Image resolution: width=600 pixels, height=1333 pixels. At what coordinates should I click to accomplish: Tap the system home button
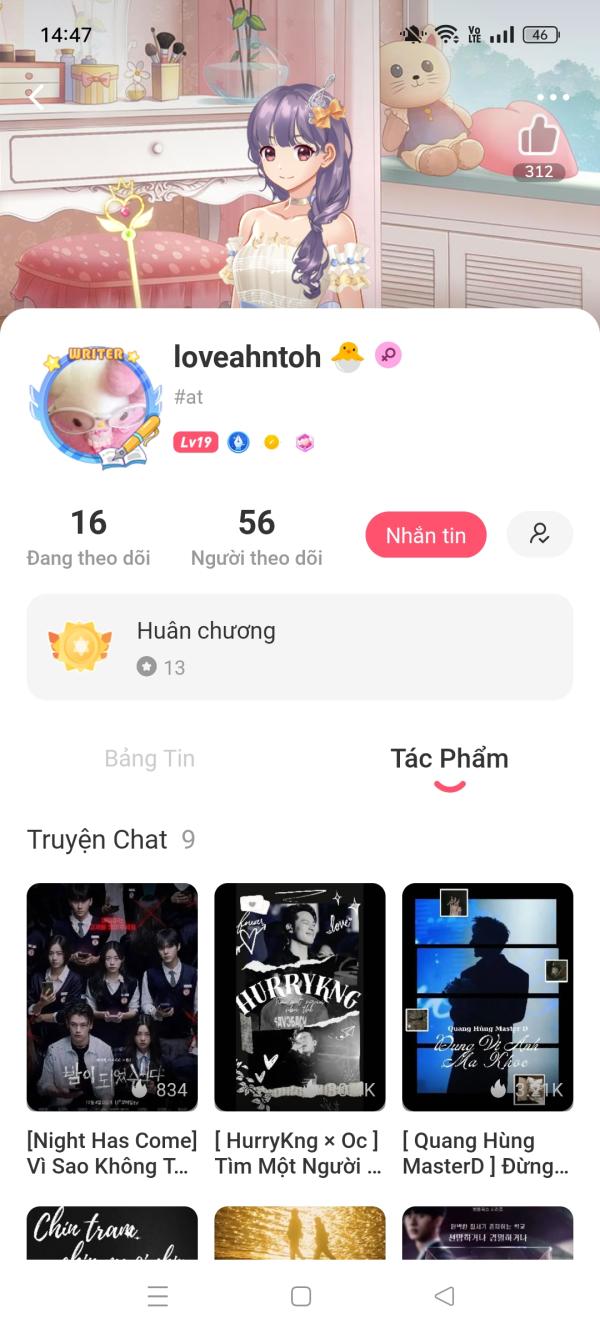pos(300,1296)
